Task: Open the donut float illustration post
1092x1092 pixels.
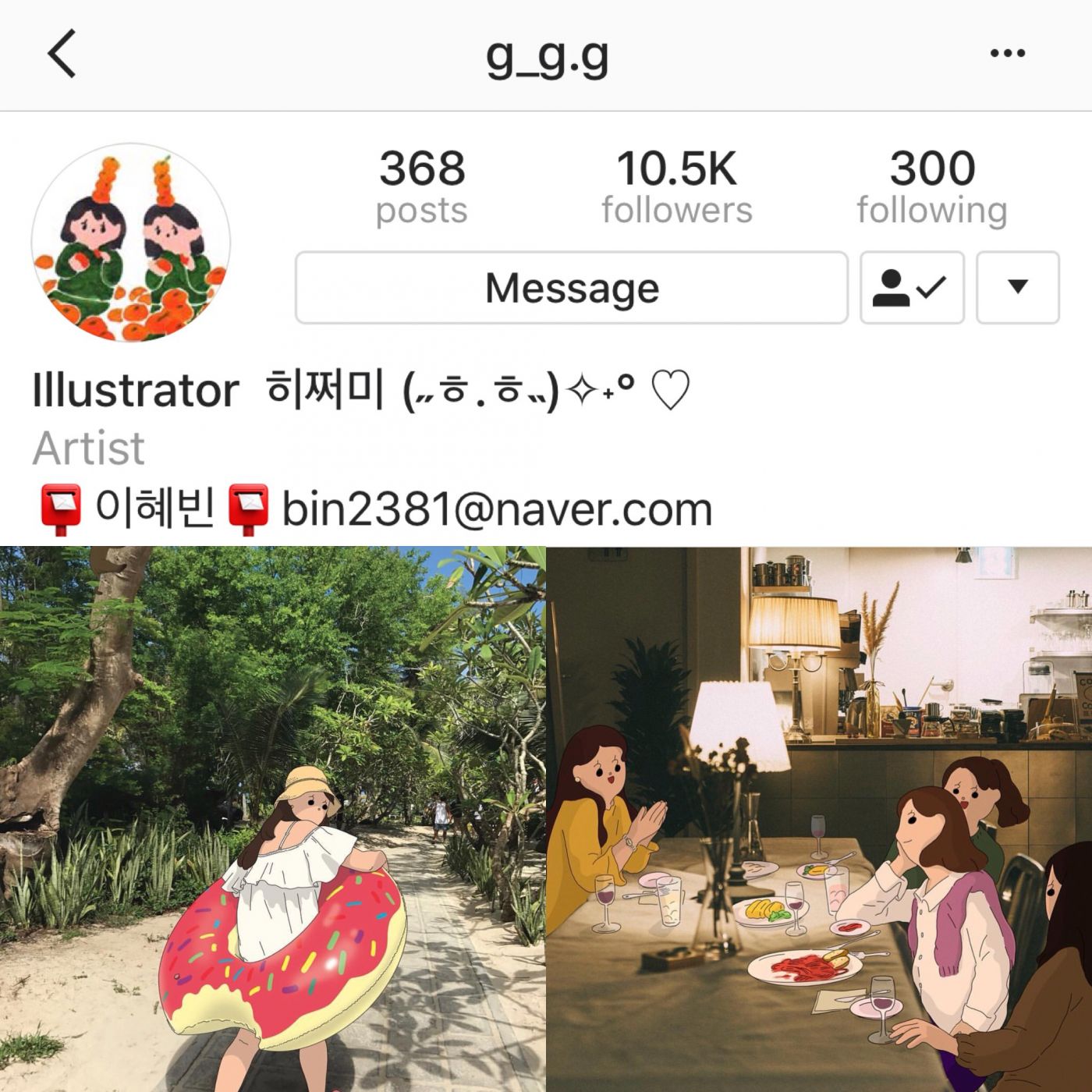Action: tap(272, 819)
